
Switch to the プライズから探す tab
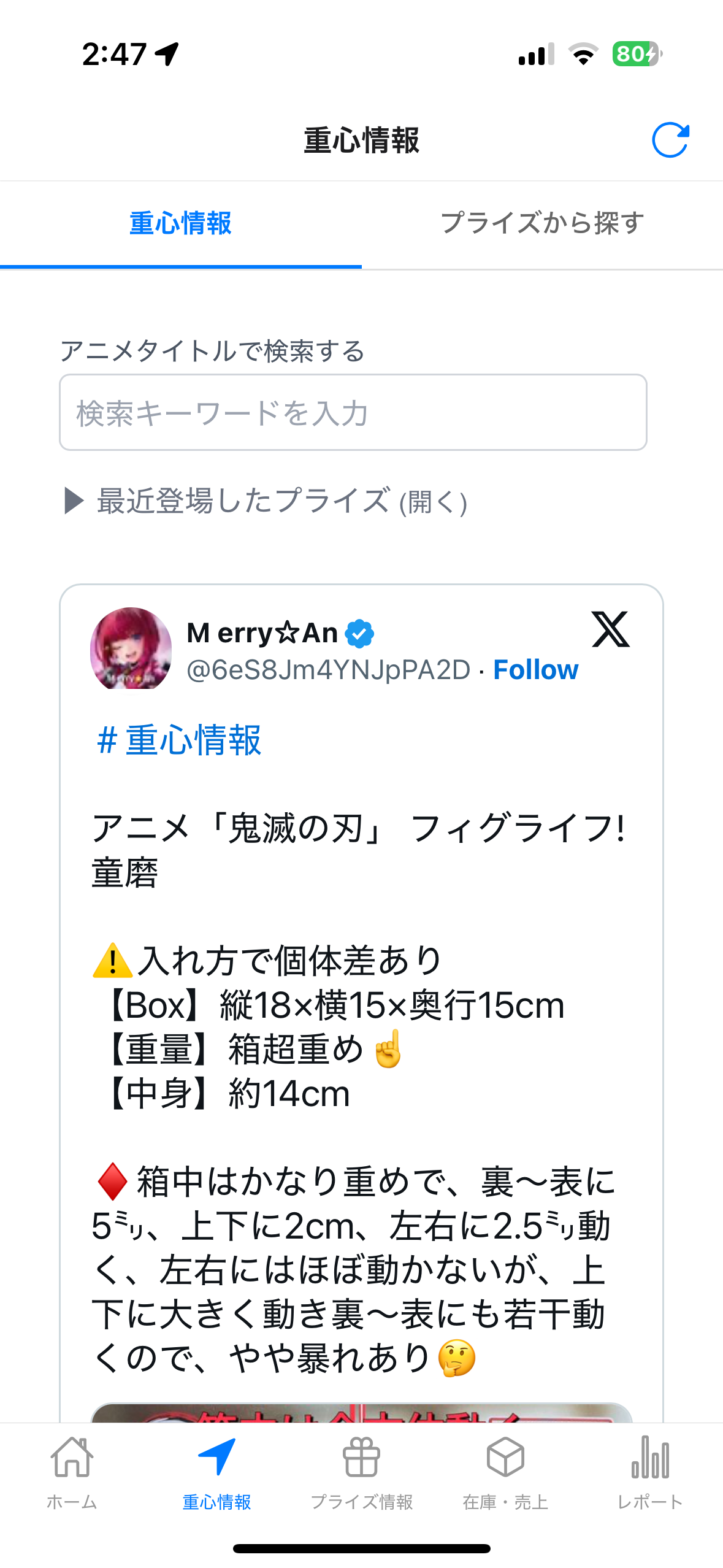pyautogui.click(x=542, y=223)
